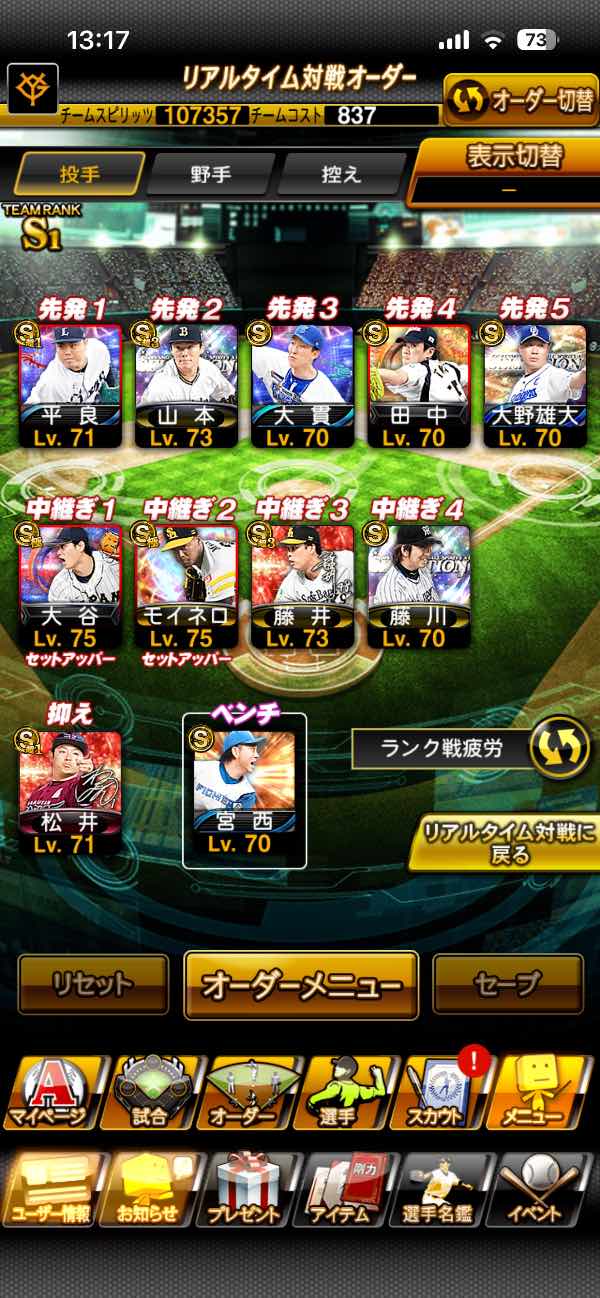Tap the ランク戦疲労 swap button

(x=558, y=749)
